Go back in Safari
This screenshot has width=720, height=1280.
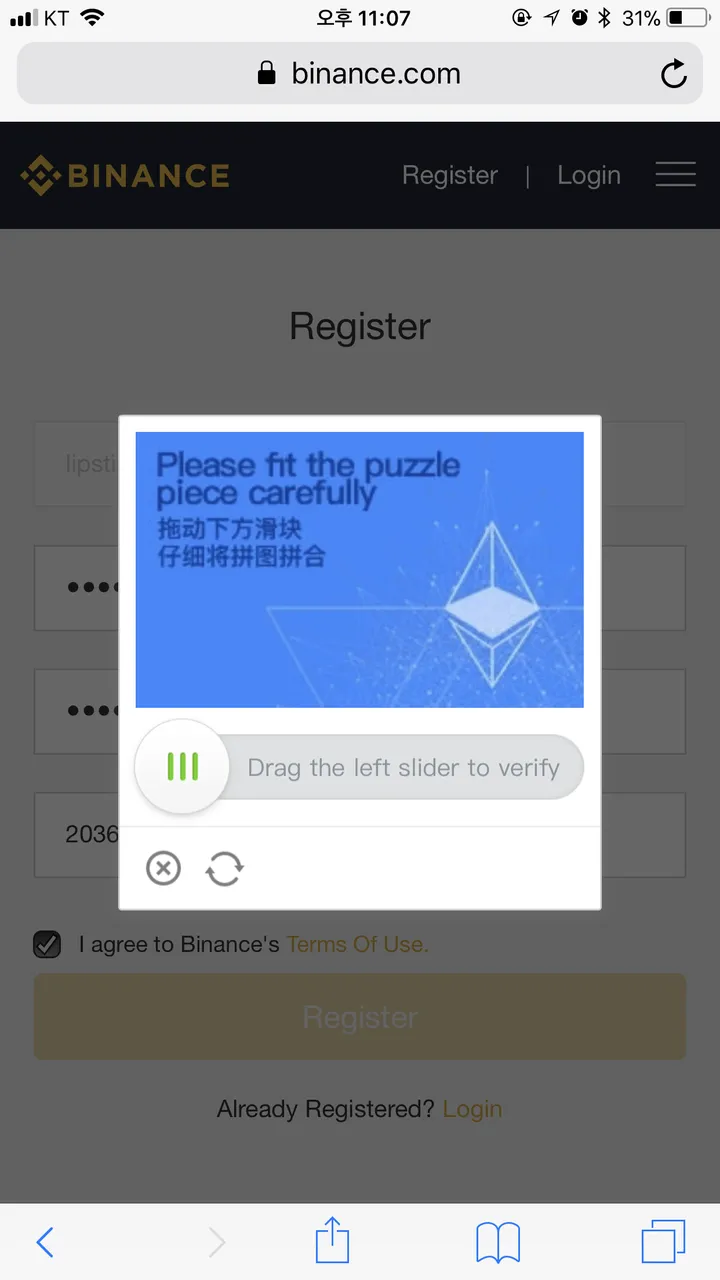pyautogui.click(x=45, y=1242)
